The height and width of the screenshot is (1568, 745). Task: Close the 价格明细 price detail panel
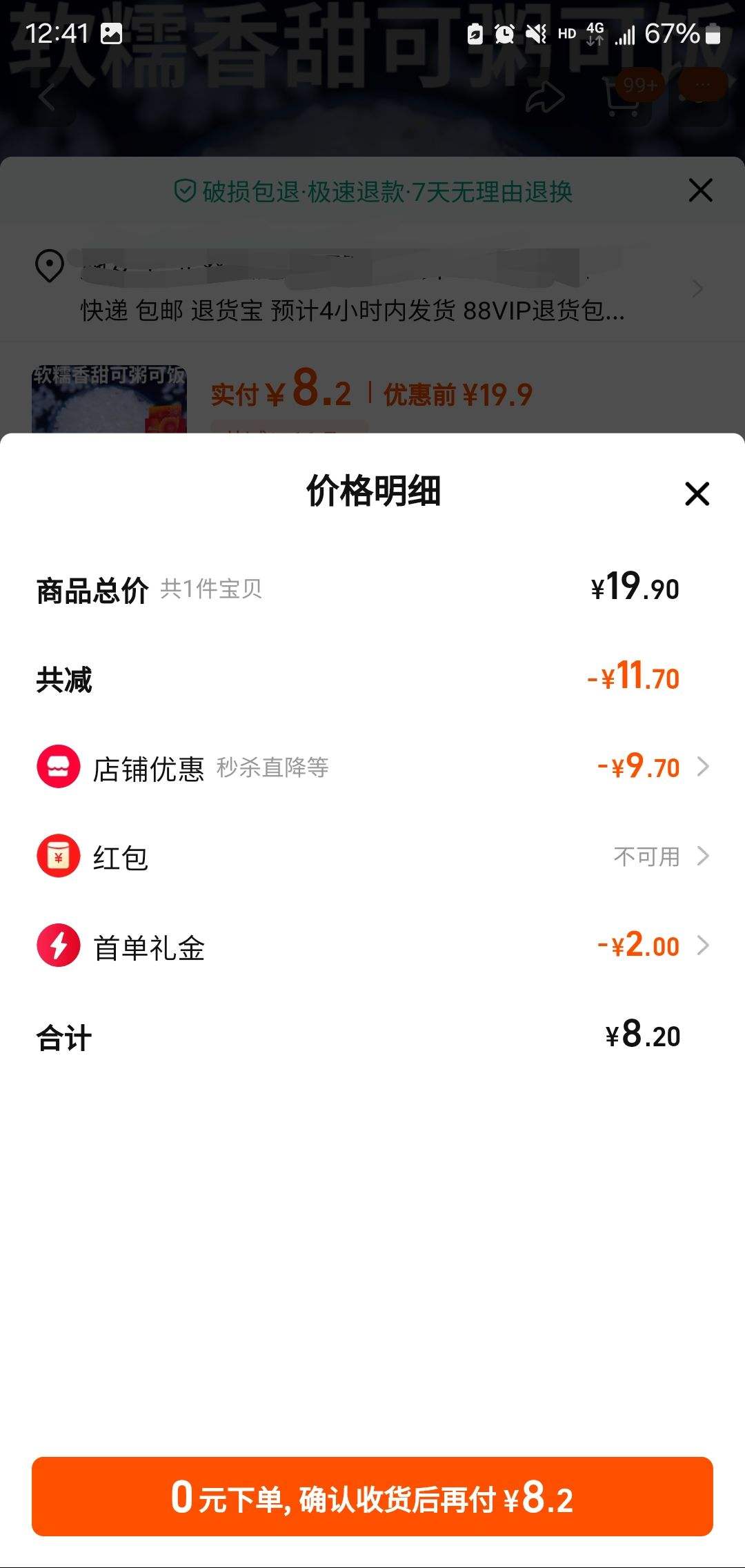pyautogui.click(x=697, y=493)
